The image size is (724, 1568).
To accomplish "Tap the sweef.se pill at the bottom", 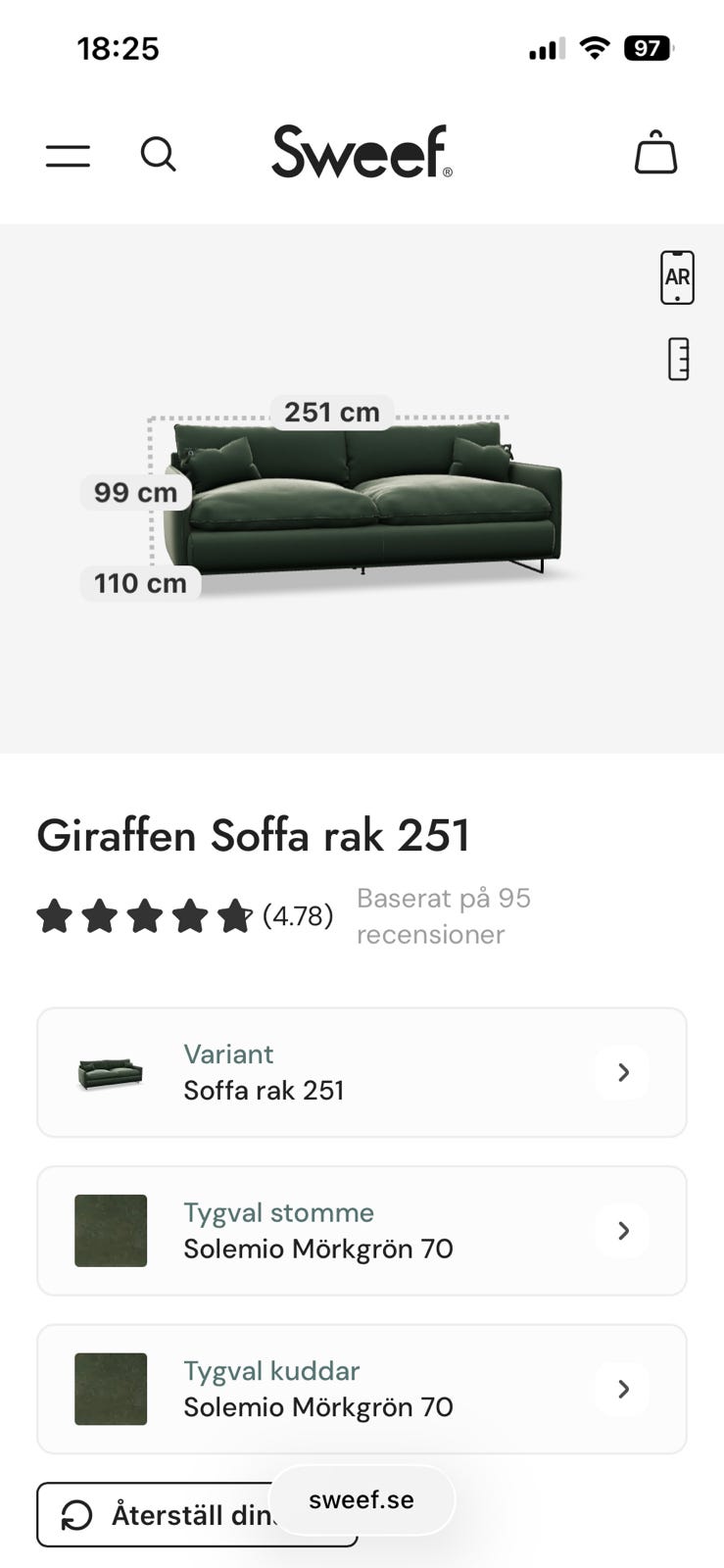I will pos(362,1498).
